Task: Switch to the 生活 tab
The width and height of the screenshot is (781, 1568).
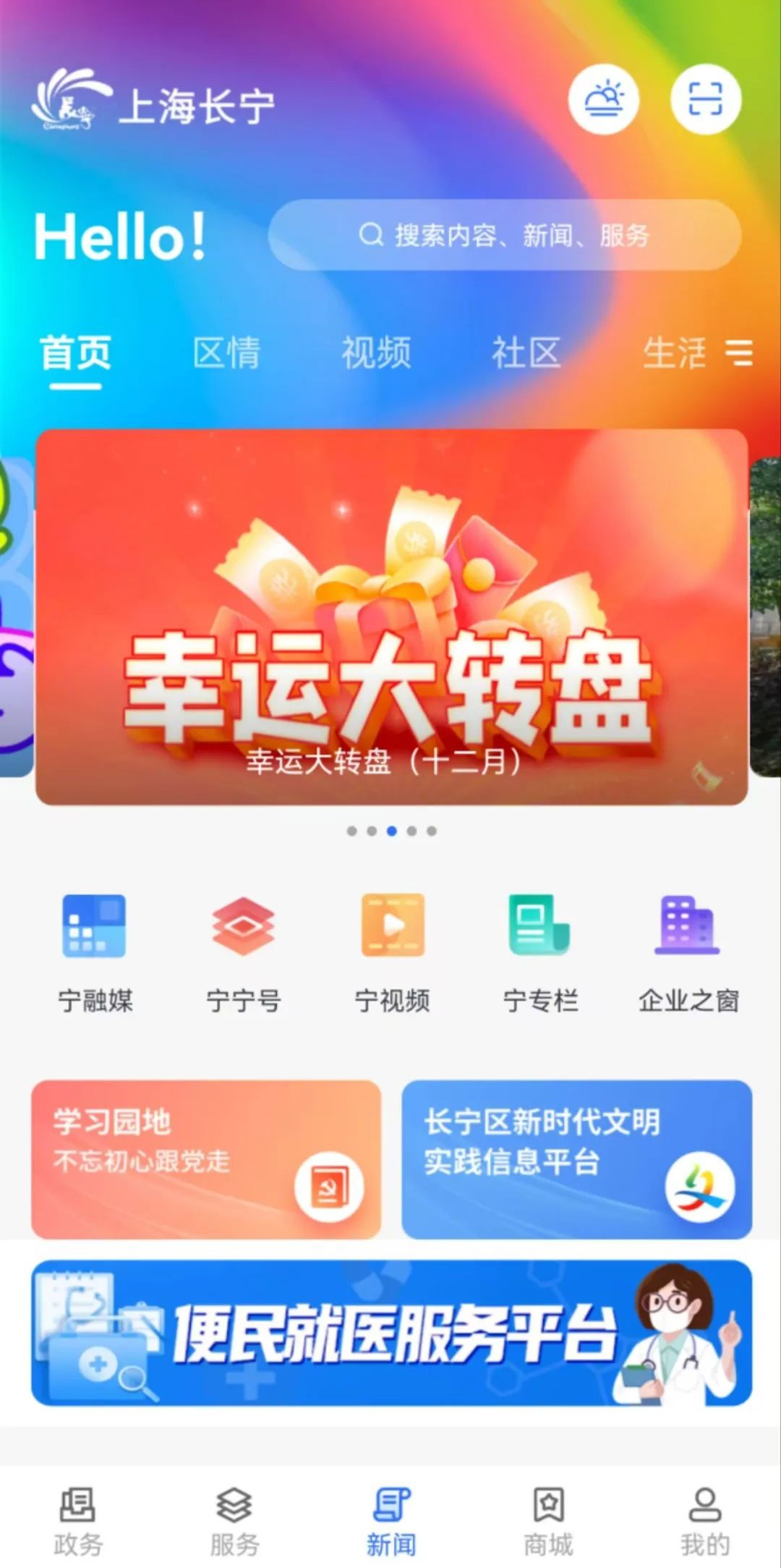Action: [675, 353]
